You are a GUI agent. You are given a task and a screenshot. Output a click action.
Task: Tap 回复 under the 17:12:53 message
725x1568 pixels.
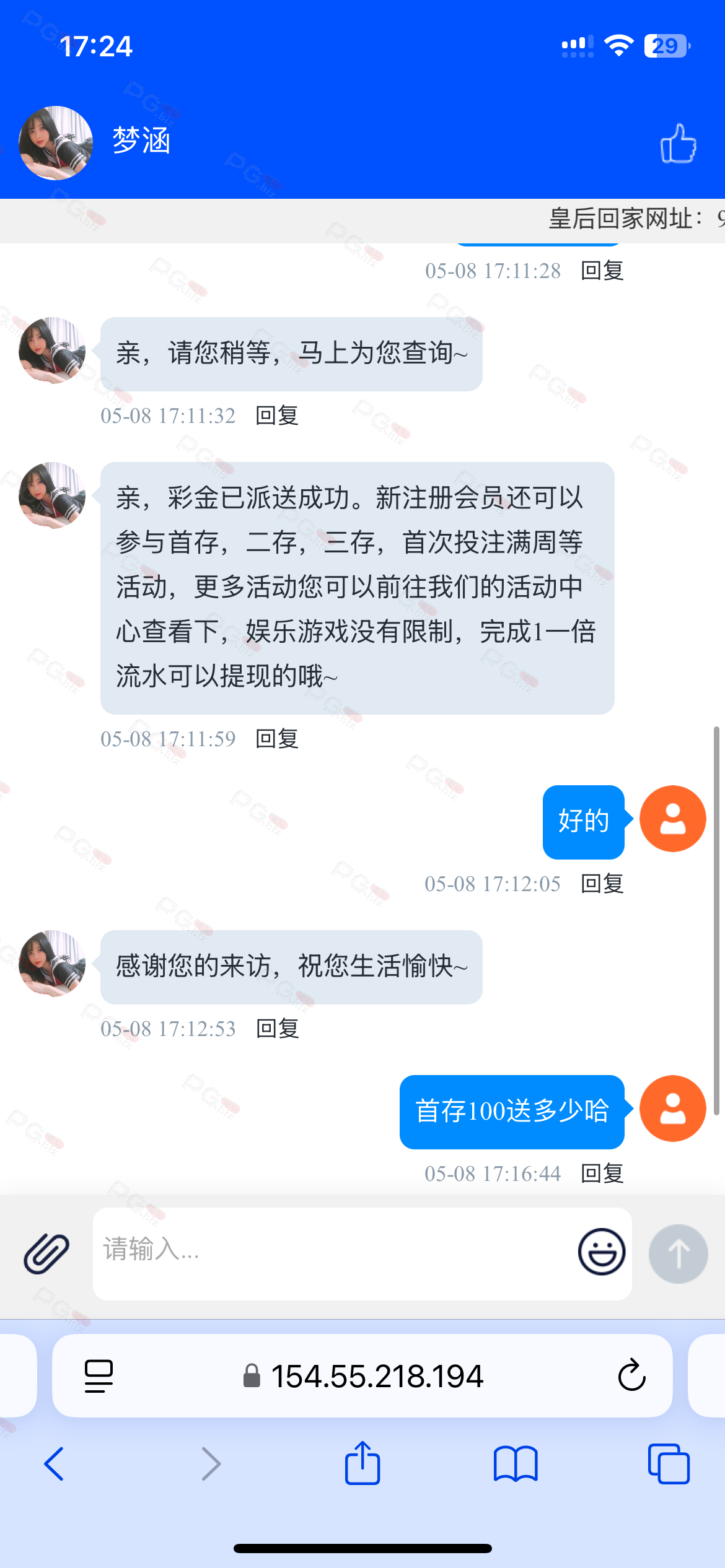click(277, 1029)
